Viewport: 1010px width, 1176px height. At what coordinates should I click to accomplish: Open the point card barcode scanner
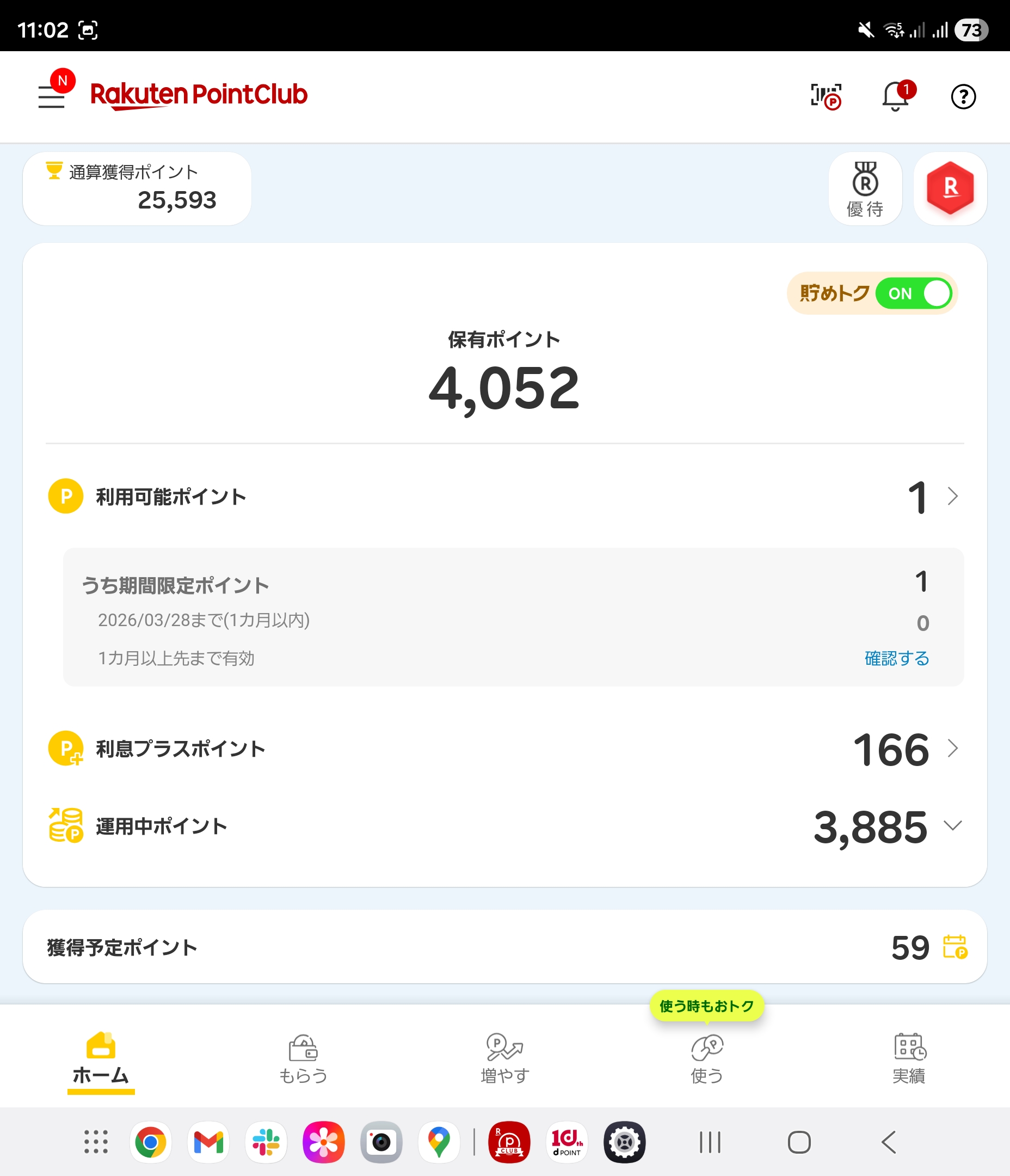coord(826,96)
